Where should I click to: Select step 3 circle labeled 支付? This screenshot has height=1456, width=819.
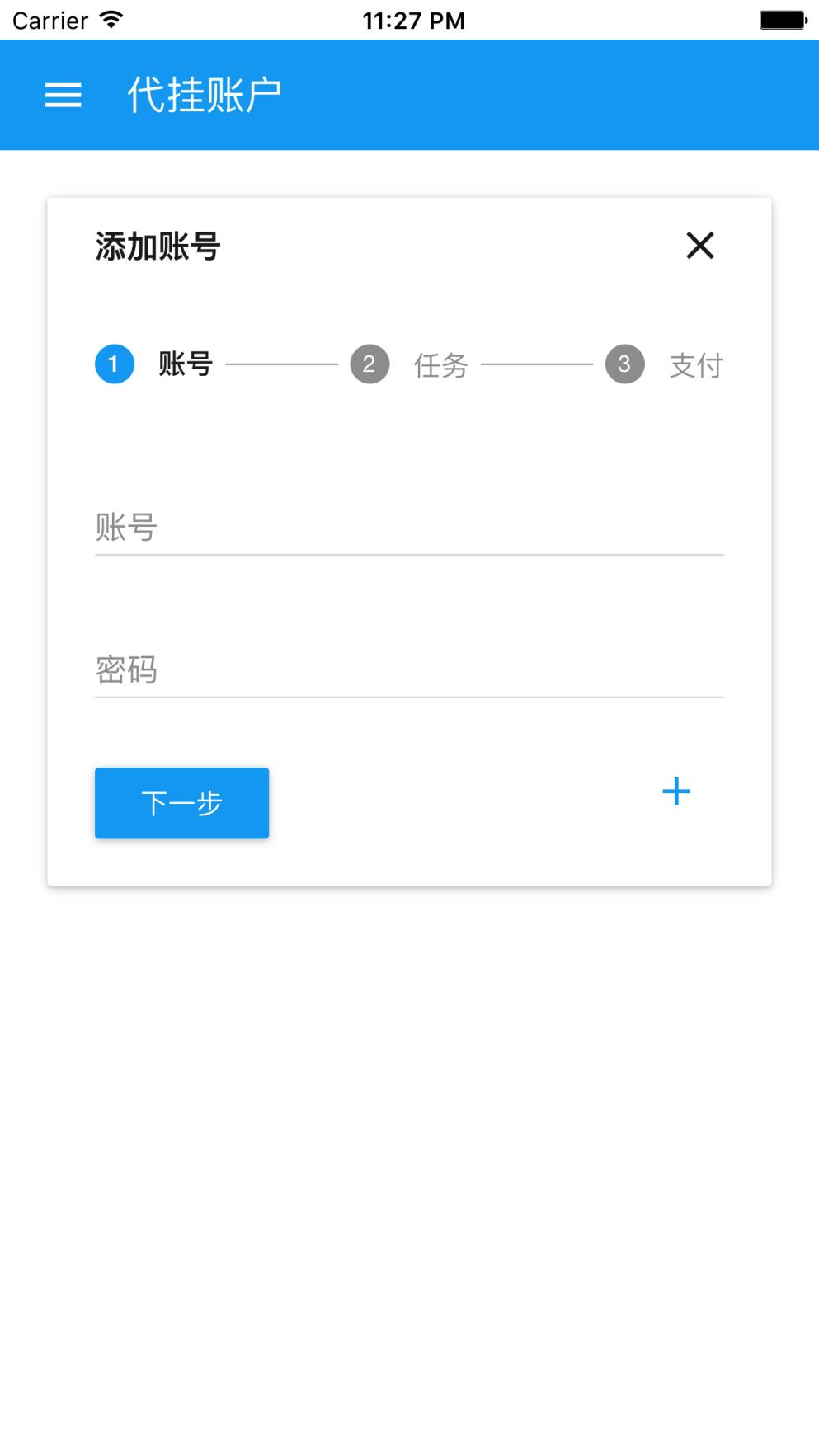627,364
